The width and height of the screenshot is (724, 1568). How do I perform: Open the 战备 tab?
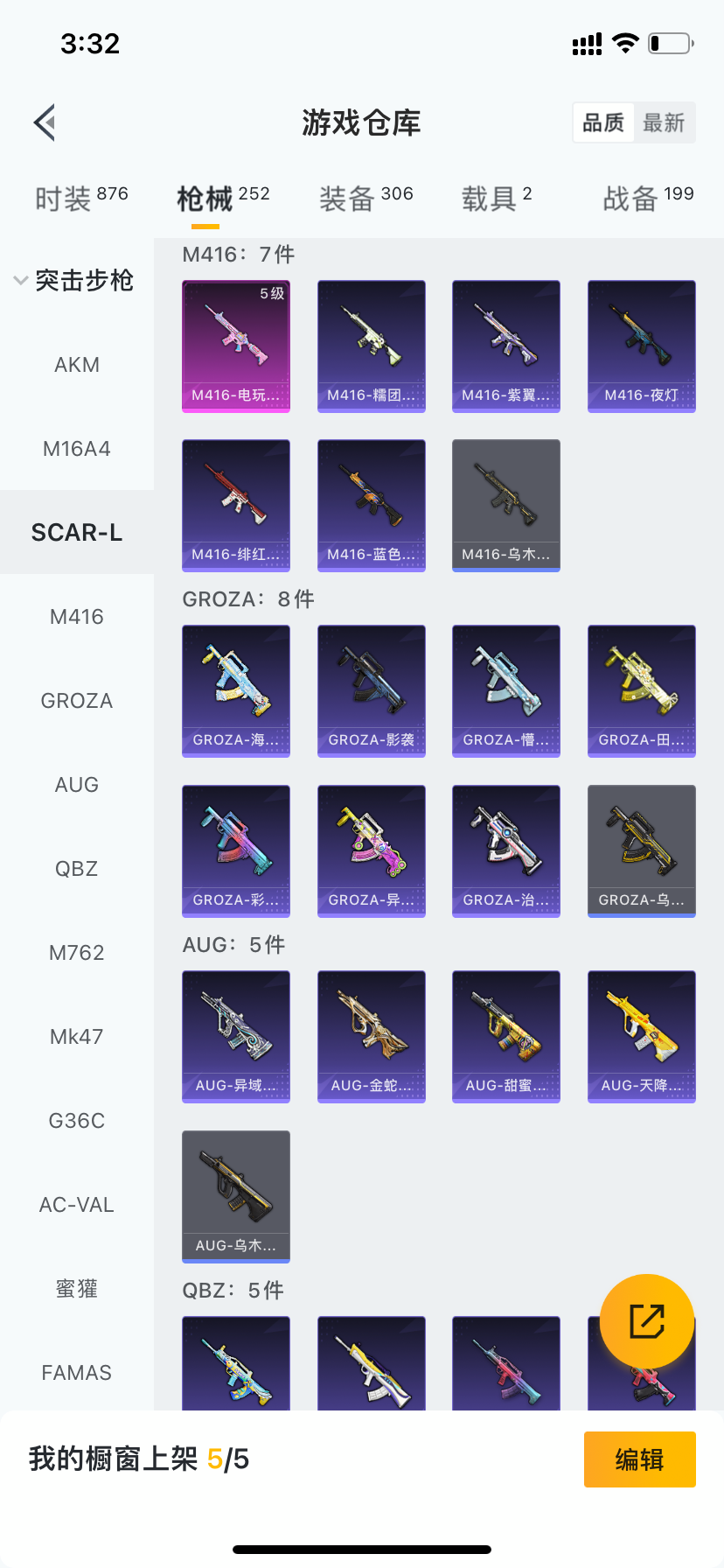[x=647, y=199]
